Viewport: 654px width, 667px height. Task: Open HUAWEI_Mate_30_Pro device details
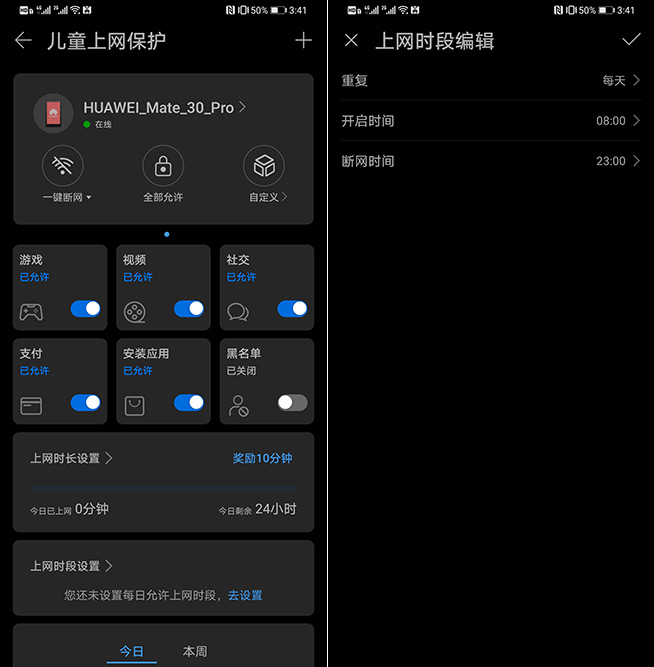click(x=165, y=107)
